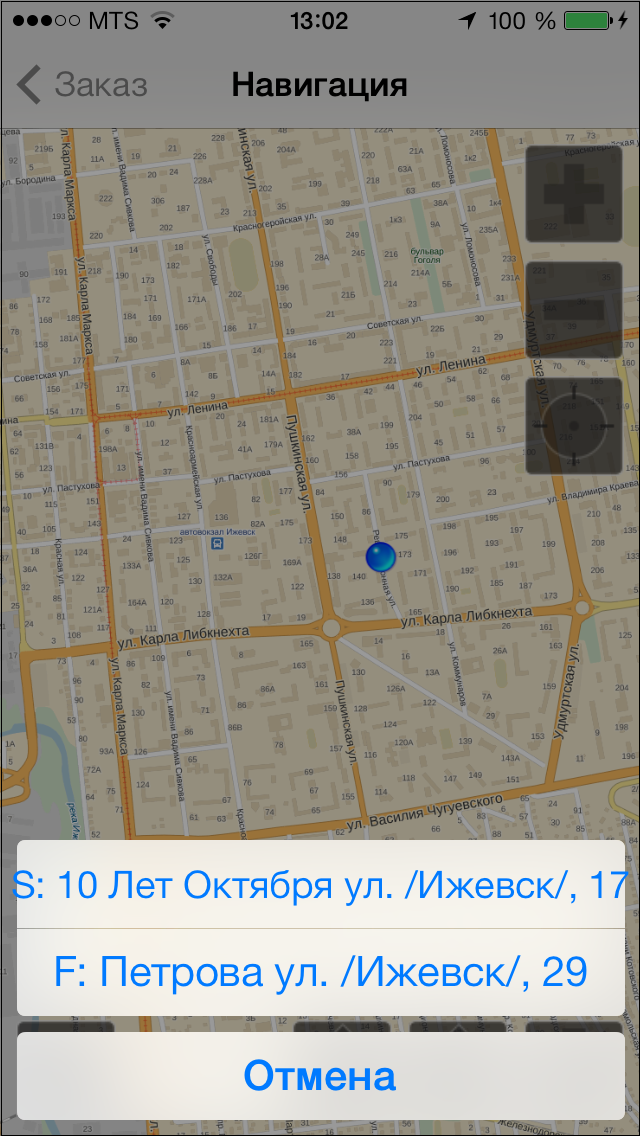The height and width of the screenshot is (1136, 640).
Task: Choose finish address Петрова ул., 29
Action: [320, 972]
